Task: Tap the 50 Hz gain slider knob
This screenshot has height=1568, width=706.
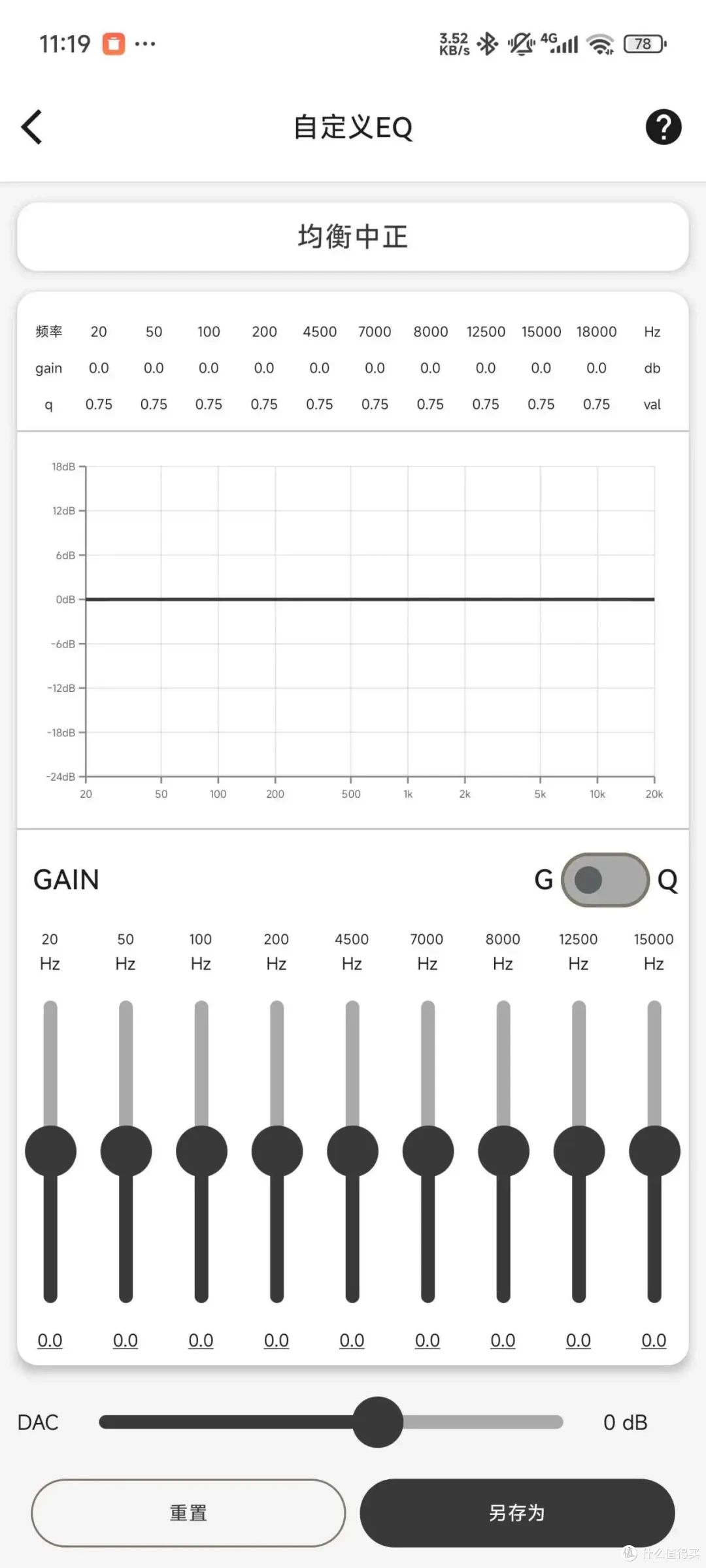Action: coord(126,1151)
